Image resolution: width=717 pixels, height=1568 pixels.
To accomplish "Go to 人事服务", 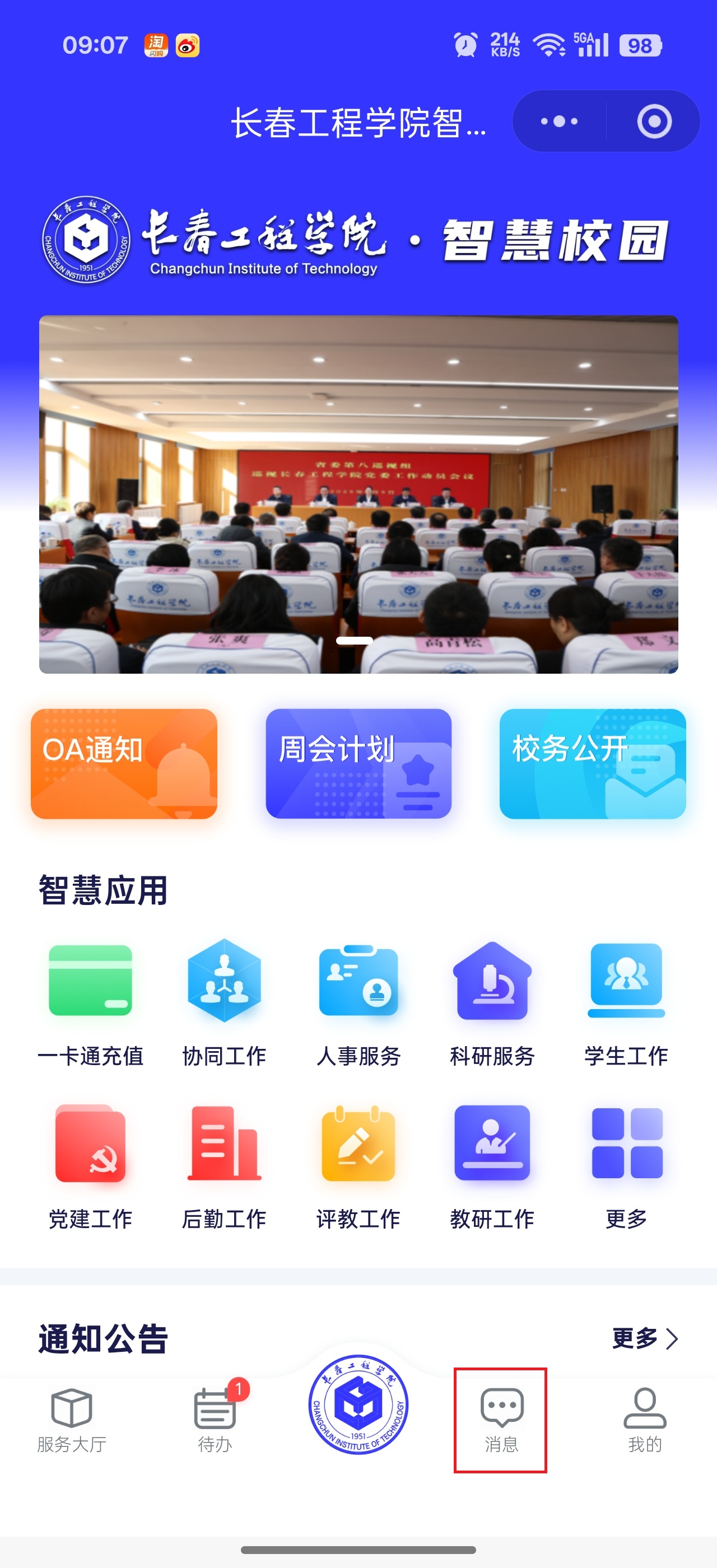I will pos(358,1002).
